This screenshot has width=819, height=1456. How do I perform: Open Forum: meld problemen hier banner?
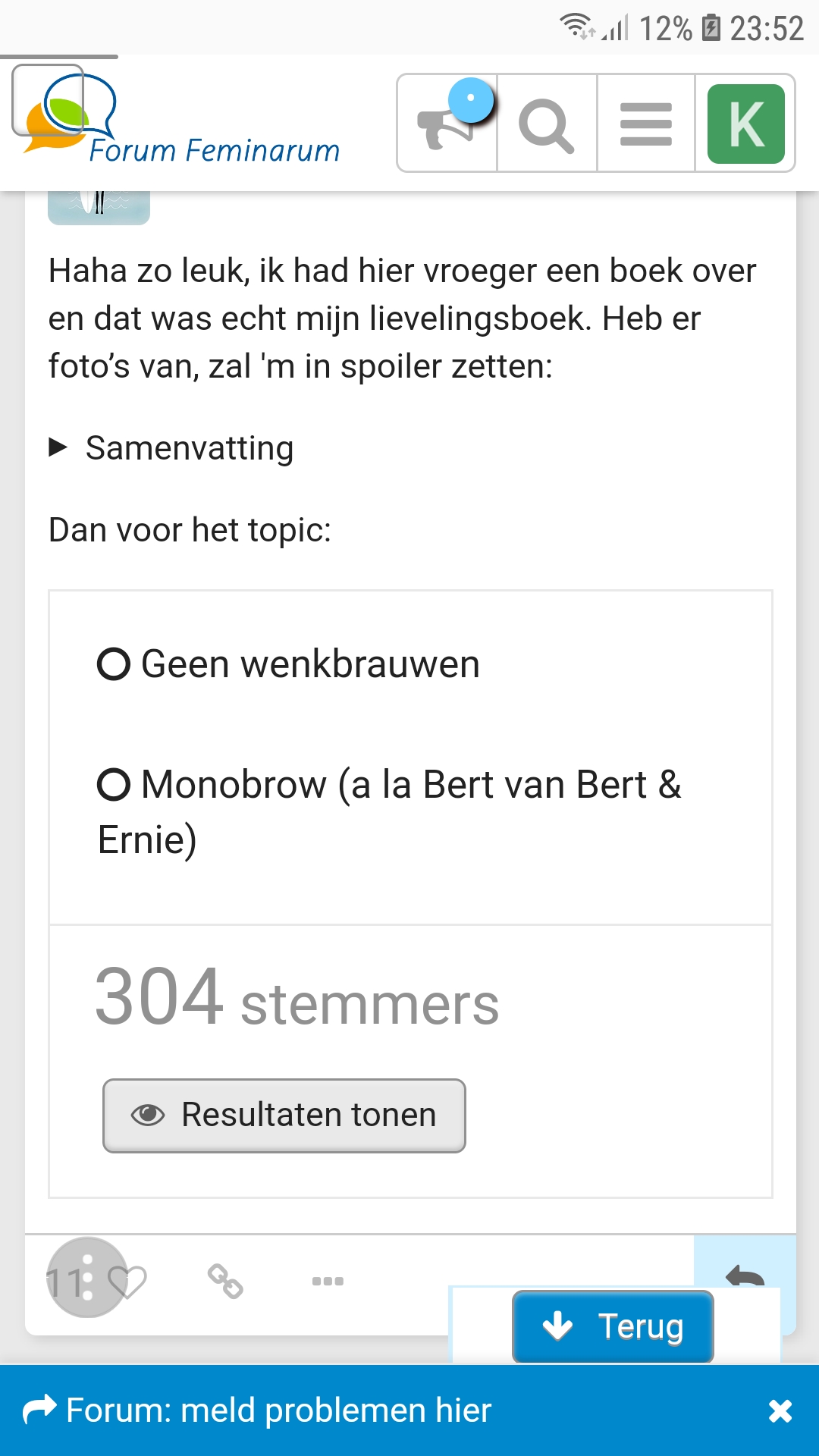point(258,1410)
